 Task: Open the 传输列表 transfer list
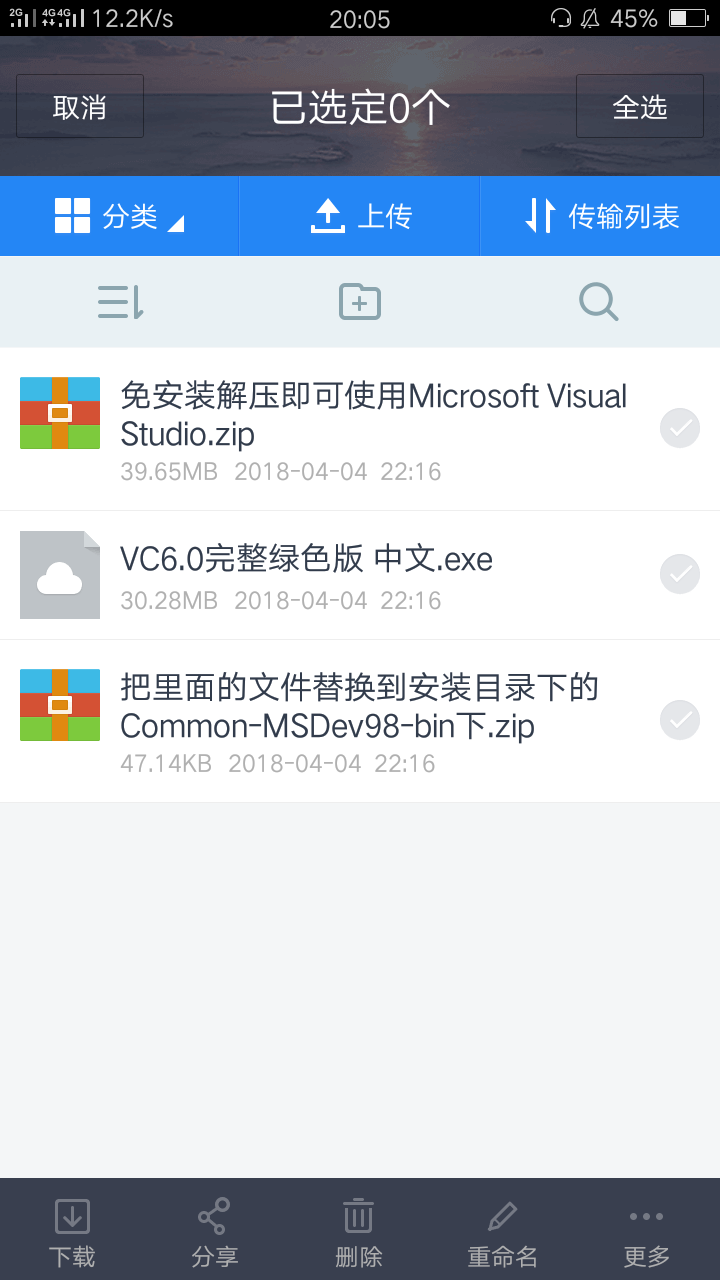601,216
